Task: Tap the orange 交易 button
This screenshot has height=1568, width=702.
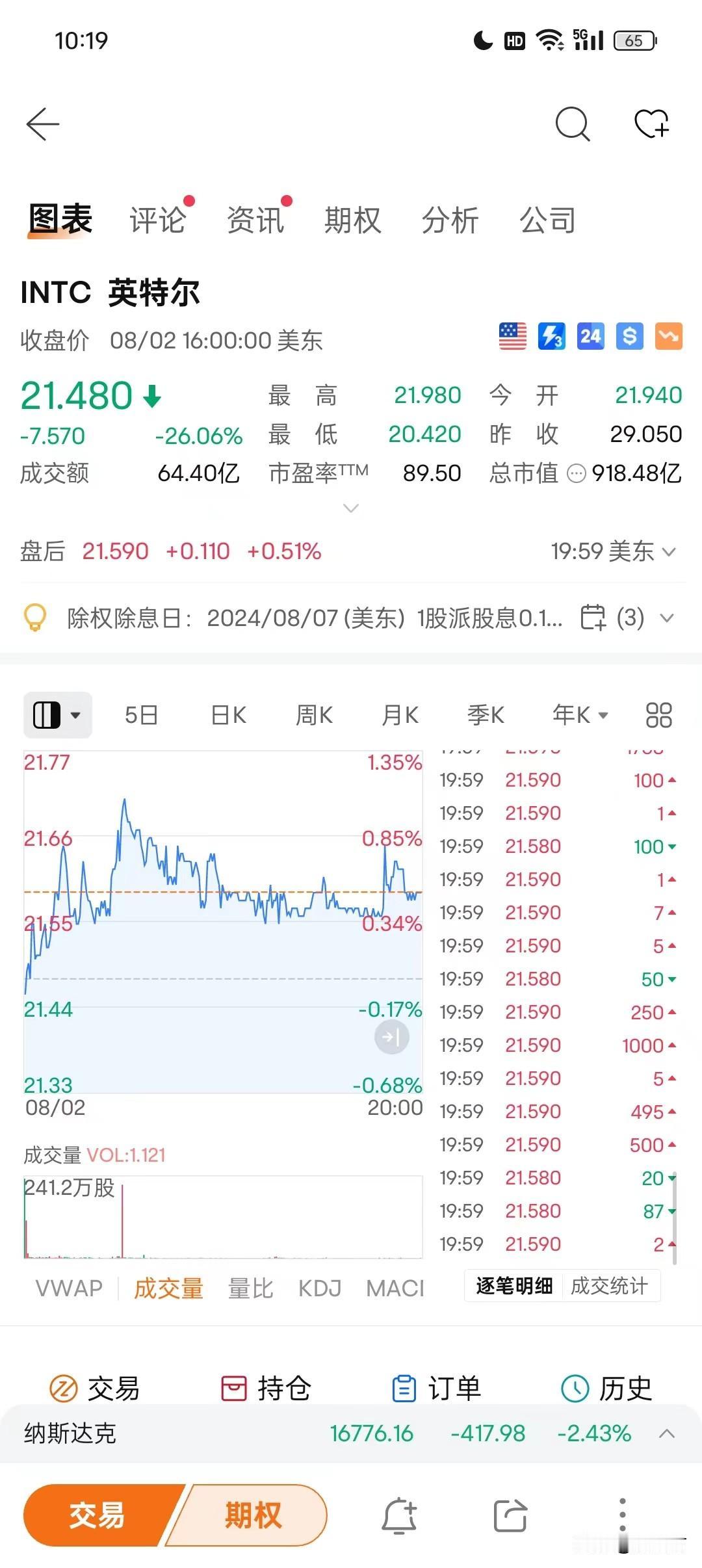Action: [x=97, y=1515]
